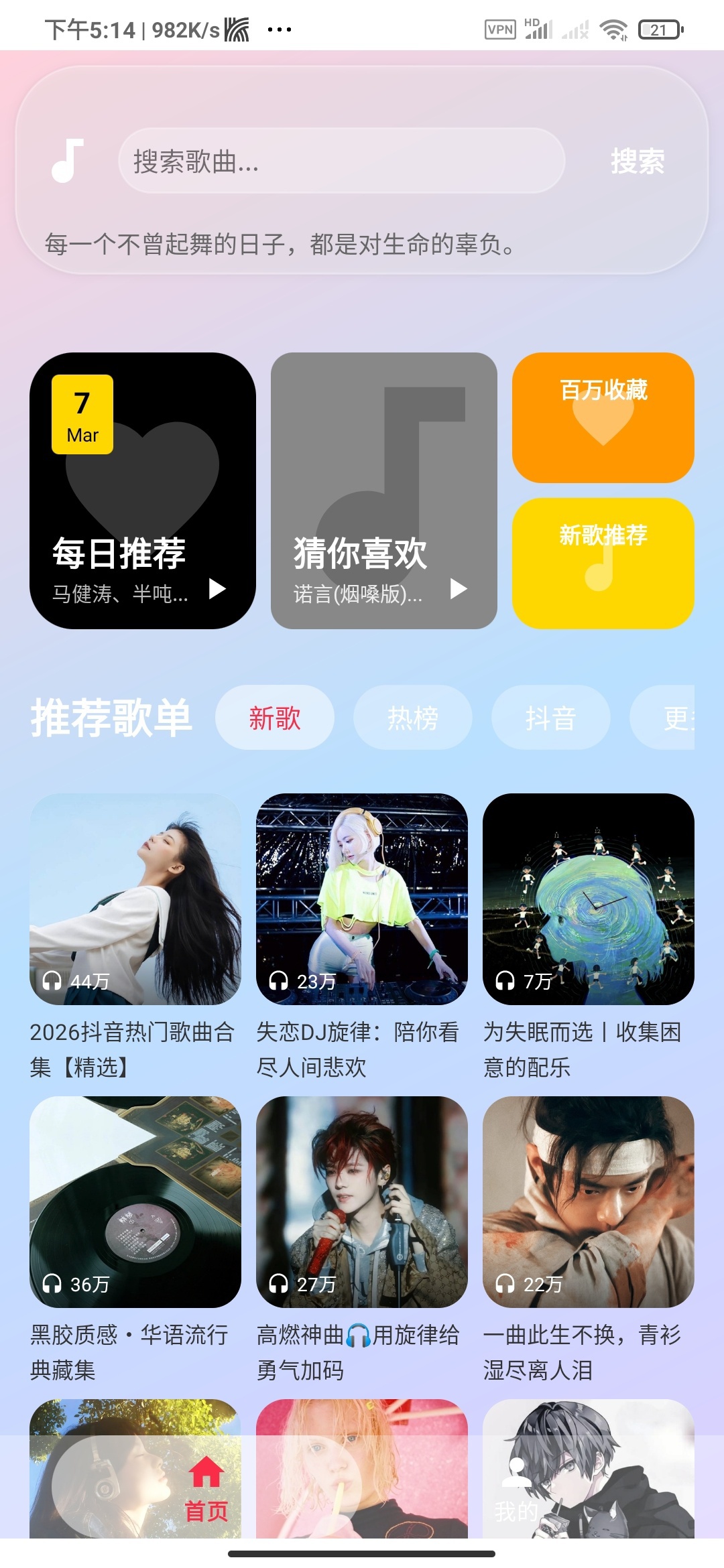Toggle the VPN indicator in the status bar
The width and height of the screenshot is (724, 1568).
tap(499, 28)
